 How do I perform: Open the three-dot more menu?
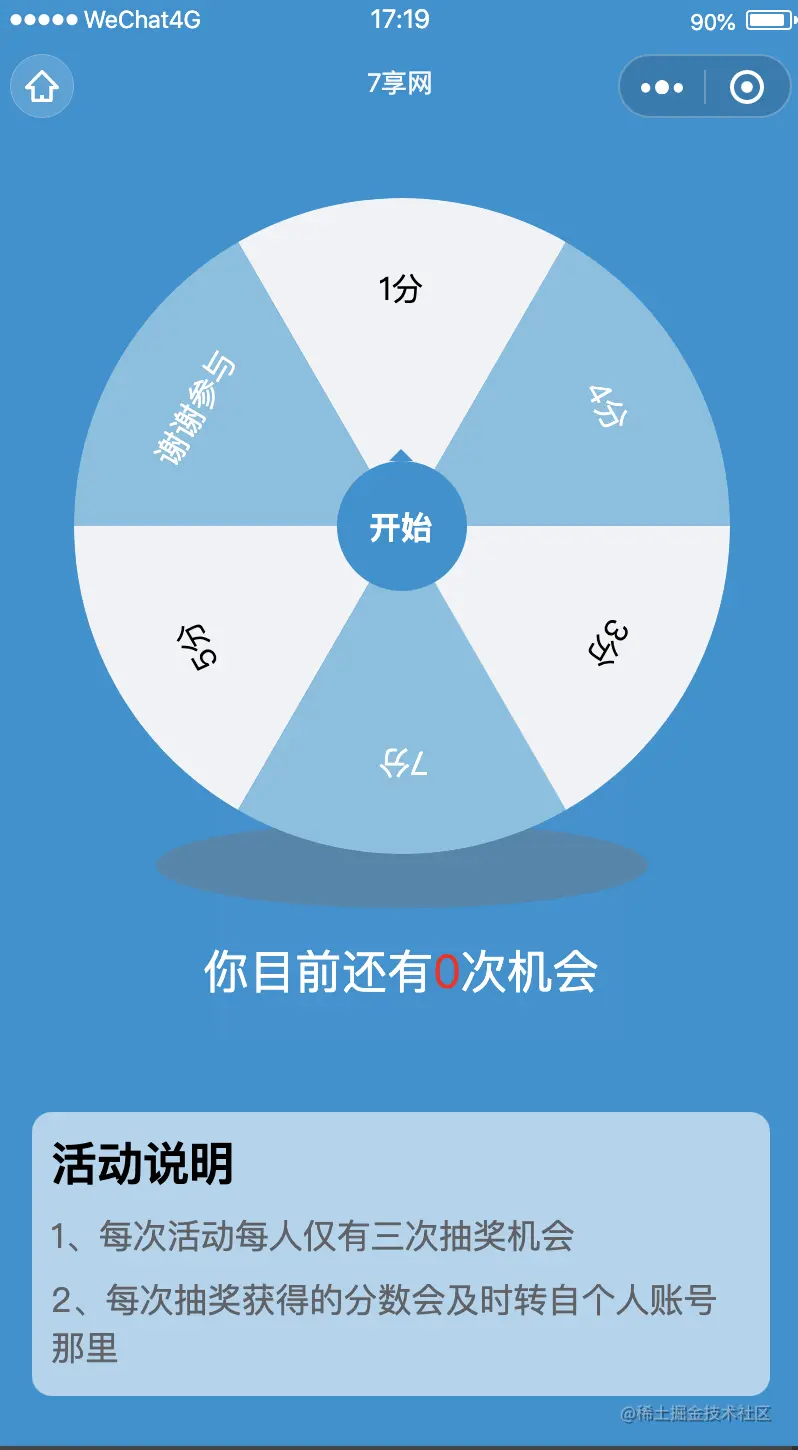pyautogui.click(x=662, y=87)
